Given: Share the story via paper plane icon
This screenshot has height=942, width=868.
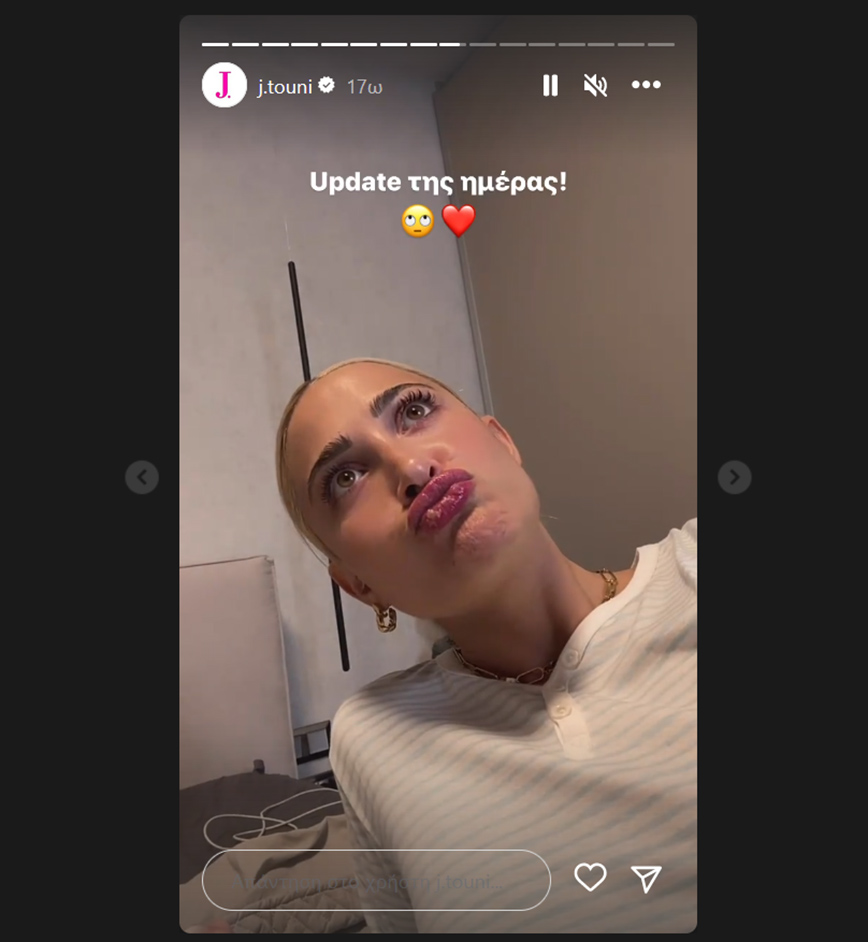Looking at the screenshot, I should coord(647,878).
